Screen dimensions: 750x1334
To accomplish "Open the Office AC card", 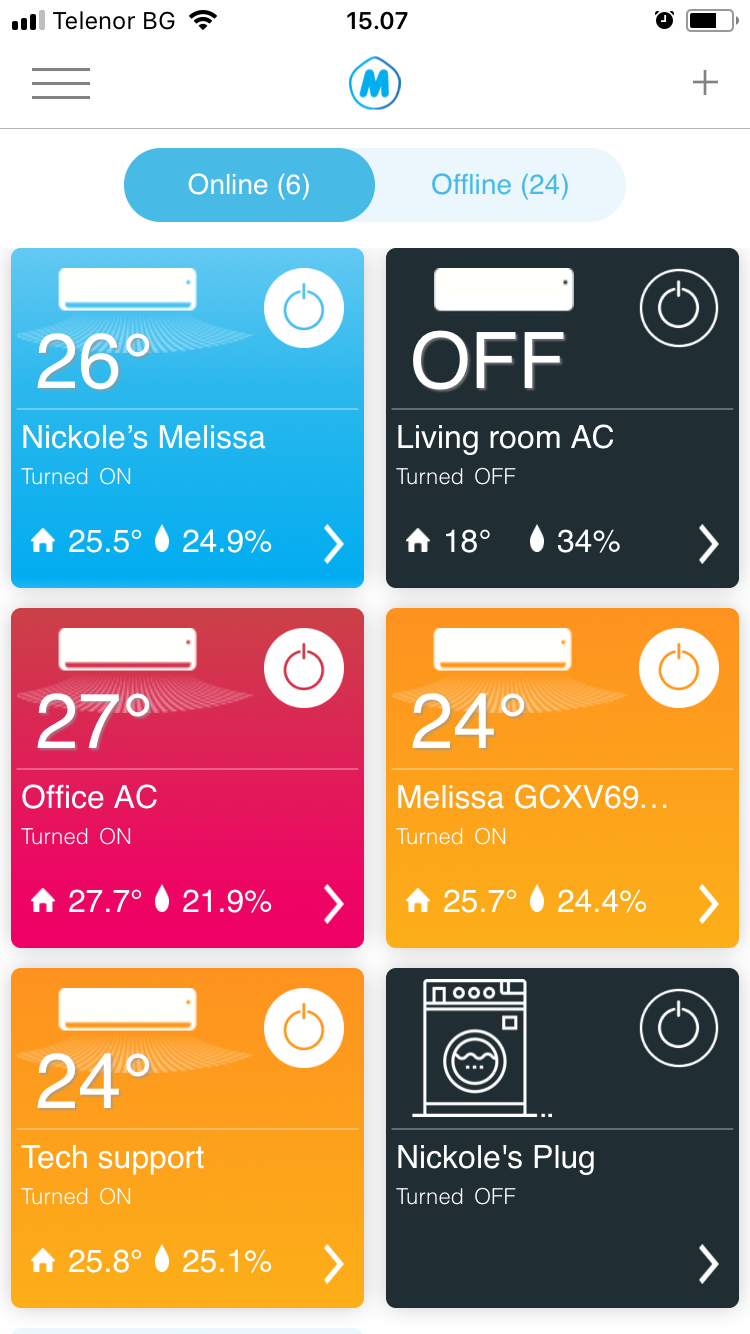I will 187,778.
